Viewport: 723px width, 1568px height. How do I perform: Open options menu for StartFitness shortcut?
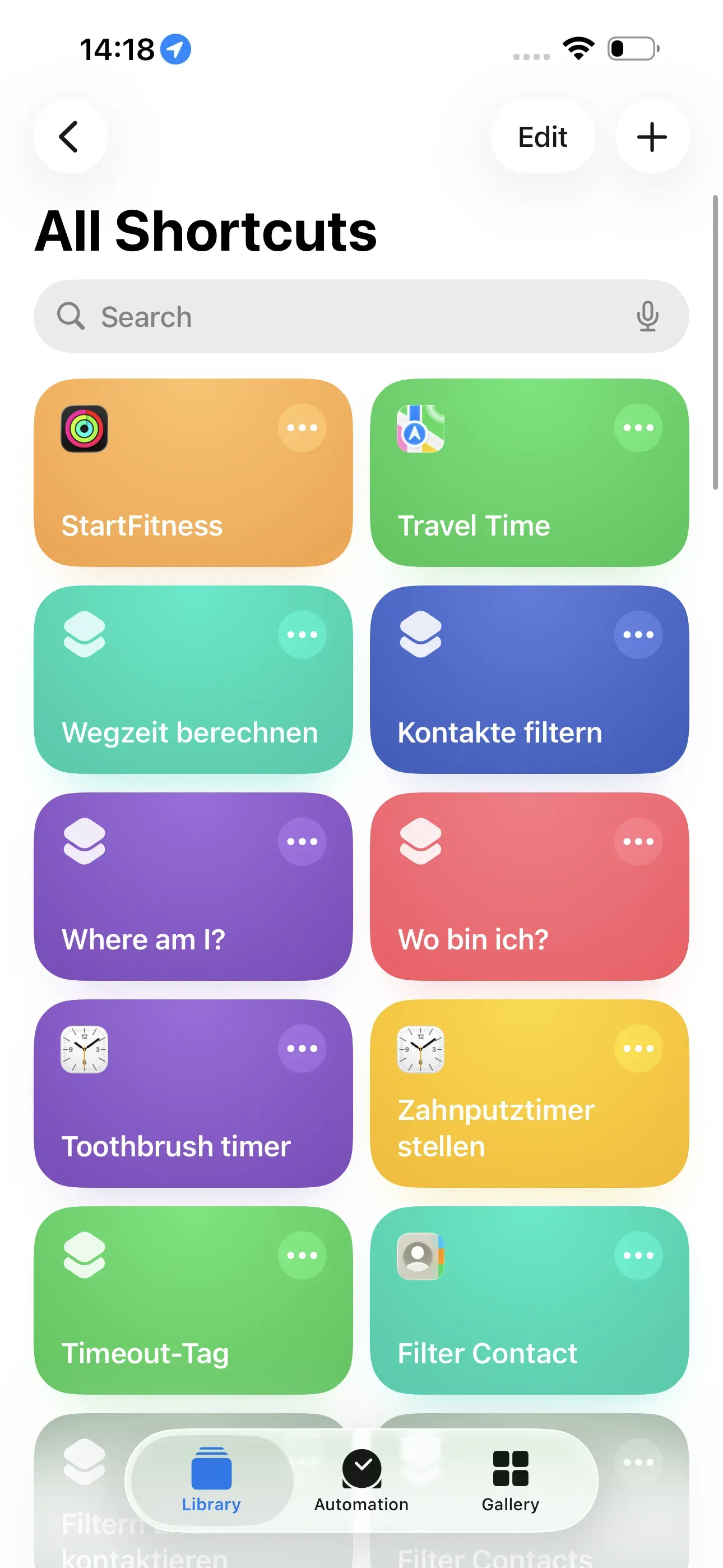[x=303, y=428]
